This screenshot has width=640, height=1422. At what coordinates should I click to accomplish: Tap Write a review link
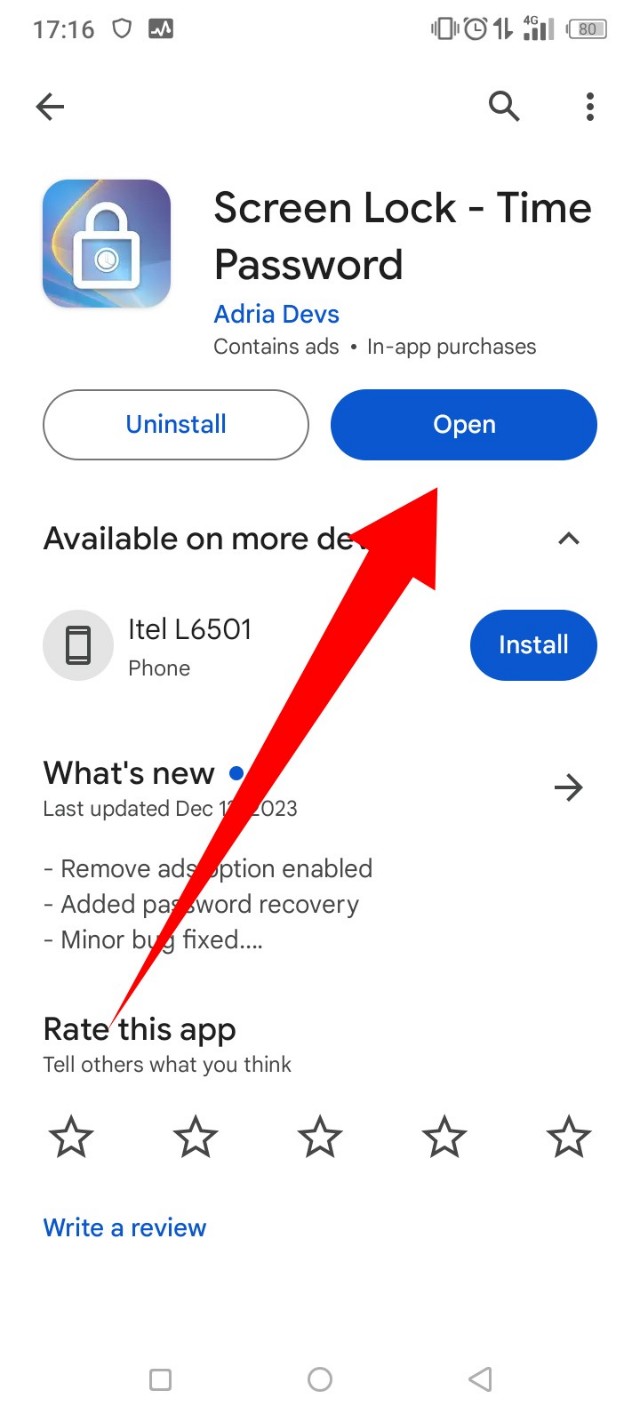click(125, 1228)
